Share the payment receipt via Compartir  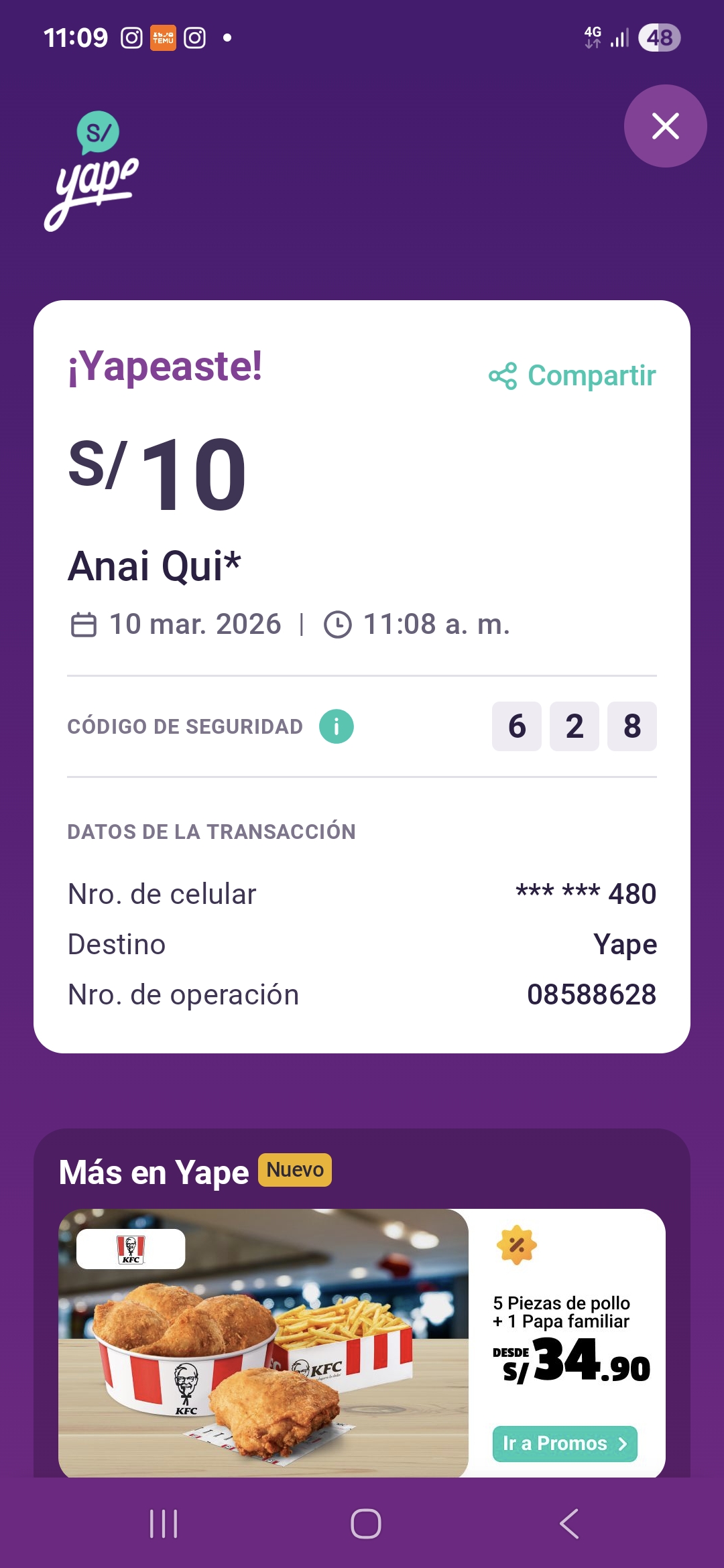click(572, 376)
